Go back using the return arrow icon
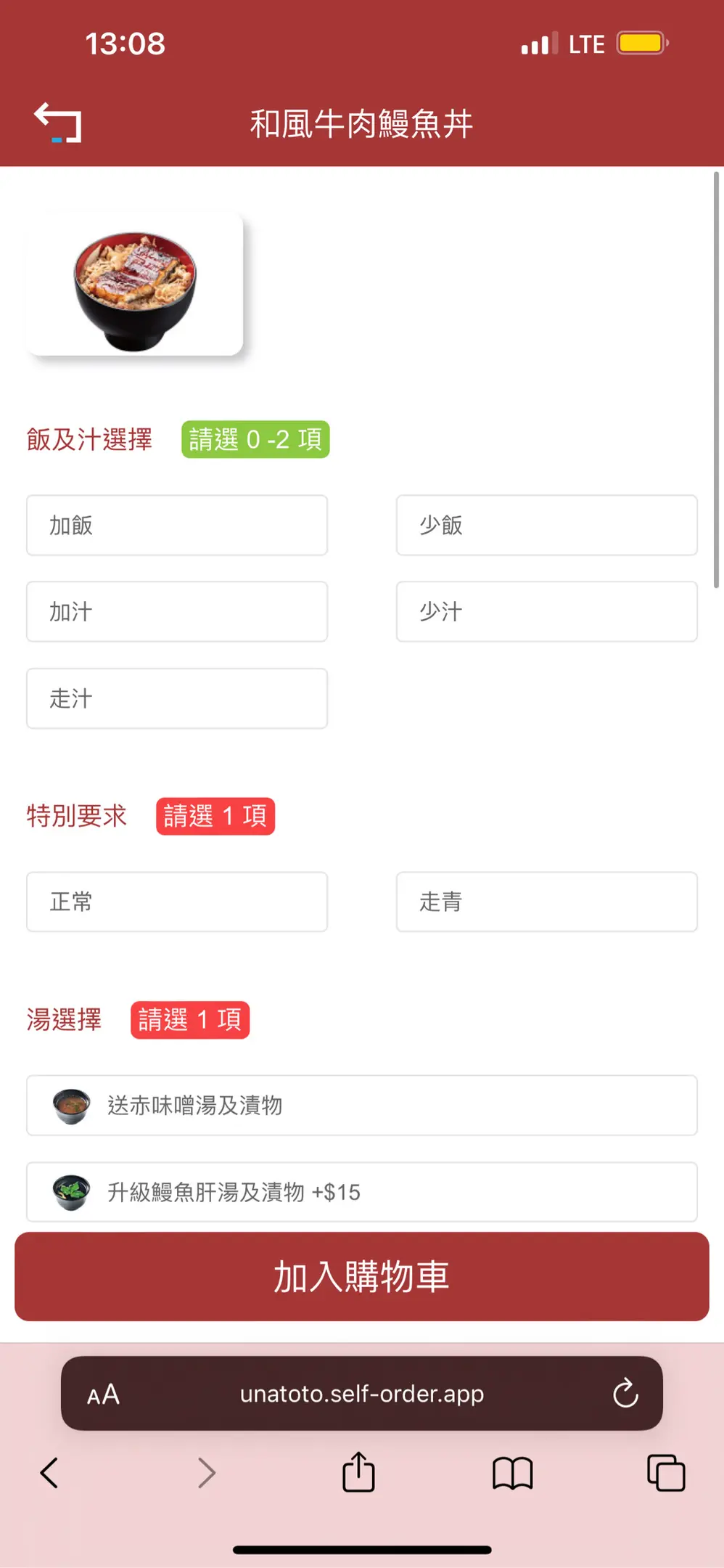 pyautogui.click(x=58, y=122)
